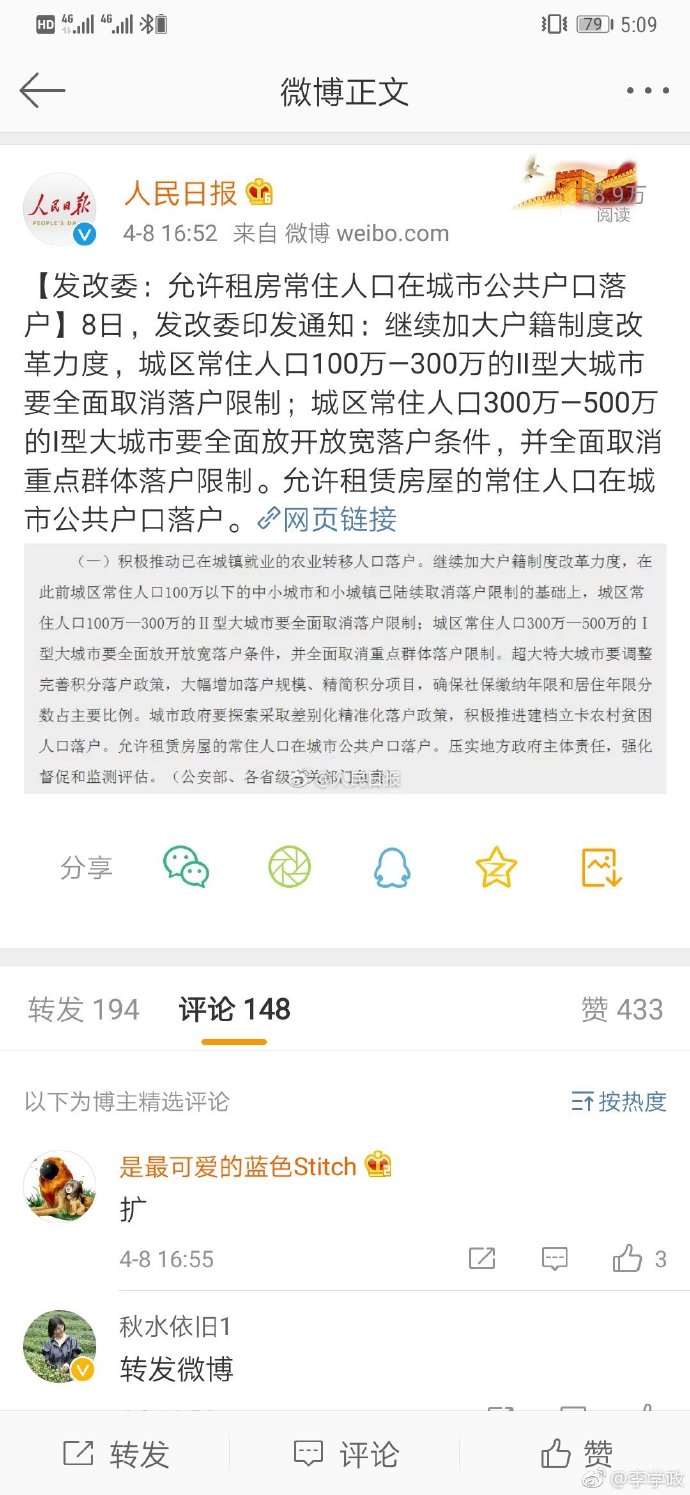Like this post with bottom 赞 button
The width and height of the screenshot is (690, 1495).
(576, 1454)
